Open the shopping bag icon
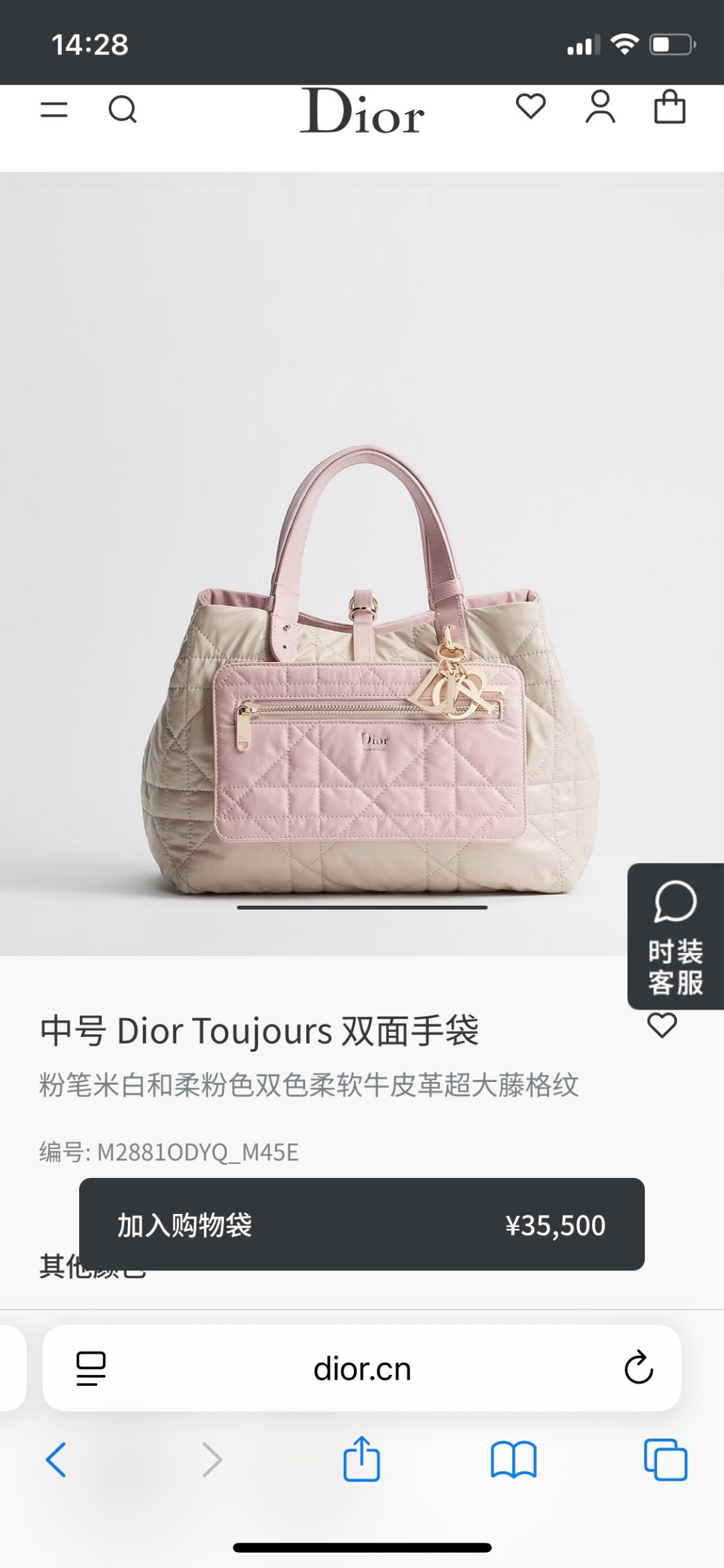724x1568 pixels. click(670, 107)
